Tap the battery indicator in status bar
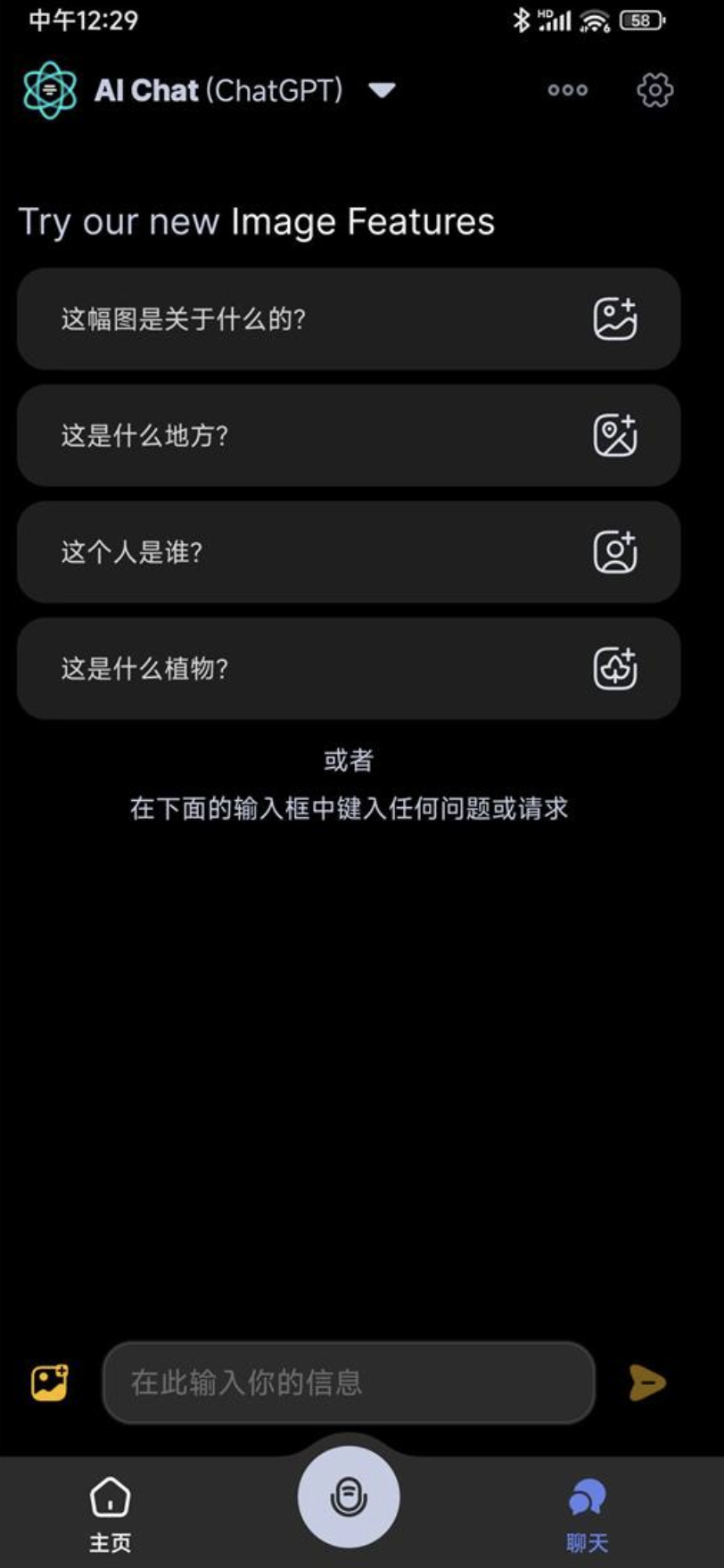The image size is (724, 1568). (640, 20)
